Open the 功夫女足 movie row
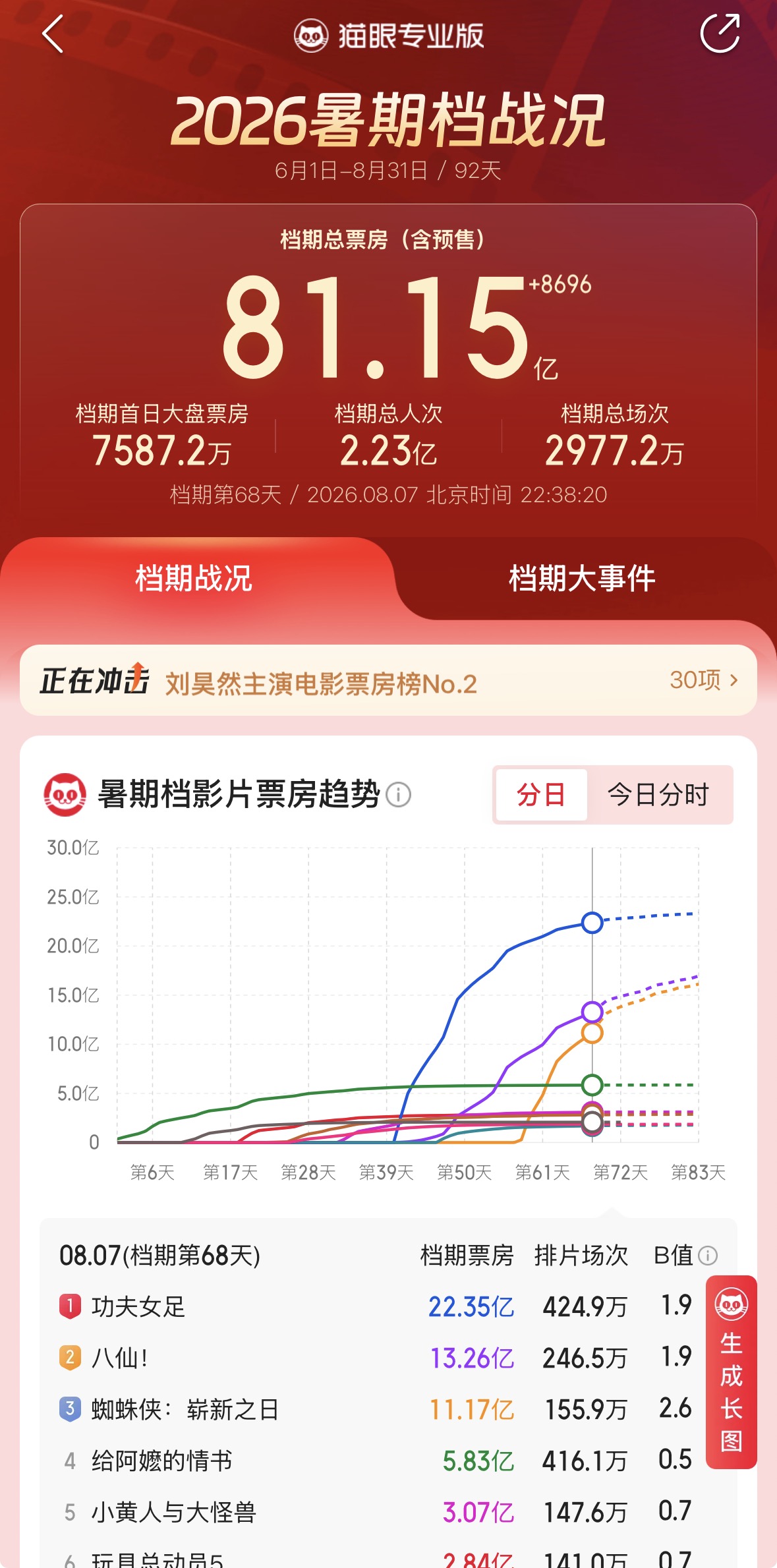 [x=376, y=1306]
